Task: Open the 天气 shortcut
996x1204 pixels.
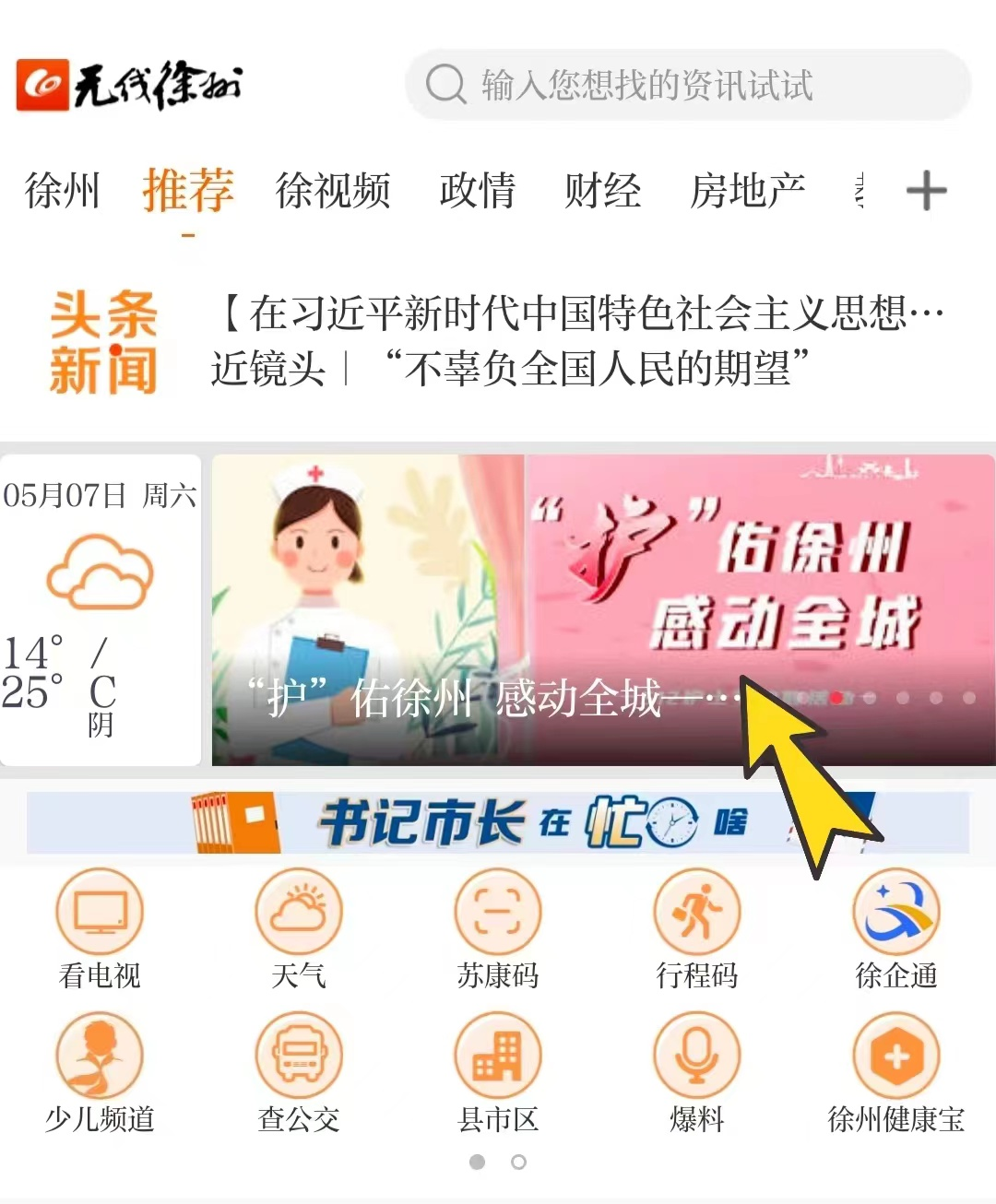Action: point(299,928)
